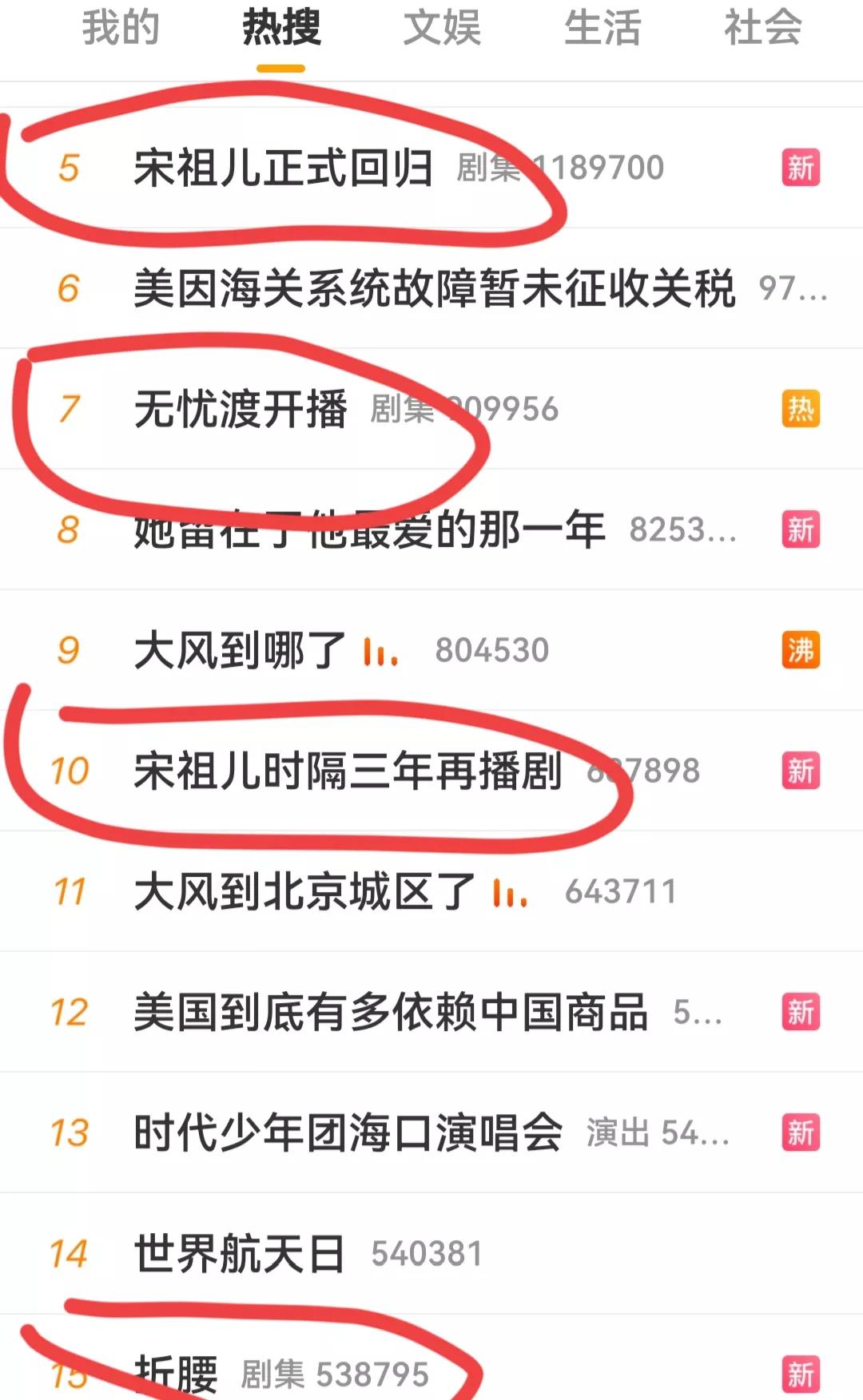Open the 大风到哪了 topic
The width and height of the screenshot is (863, 1400).
tap(431, 650)
